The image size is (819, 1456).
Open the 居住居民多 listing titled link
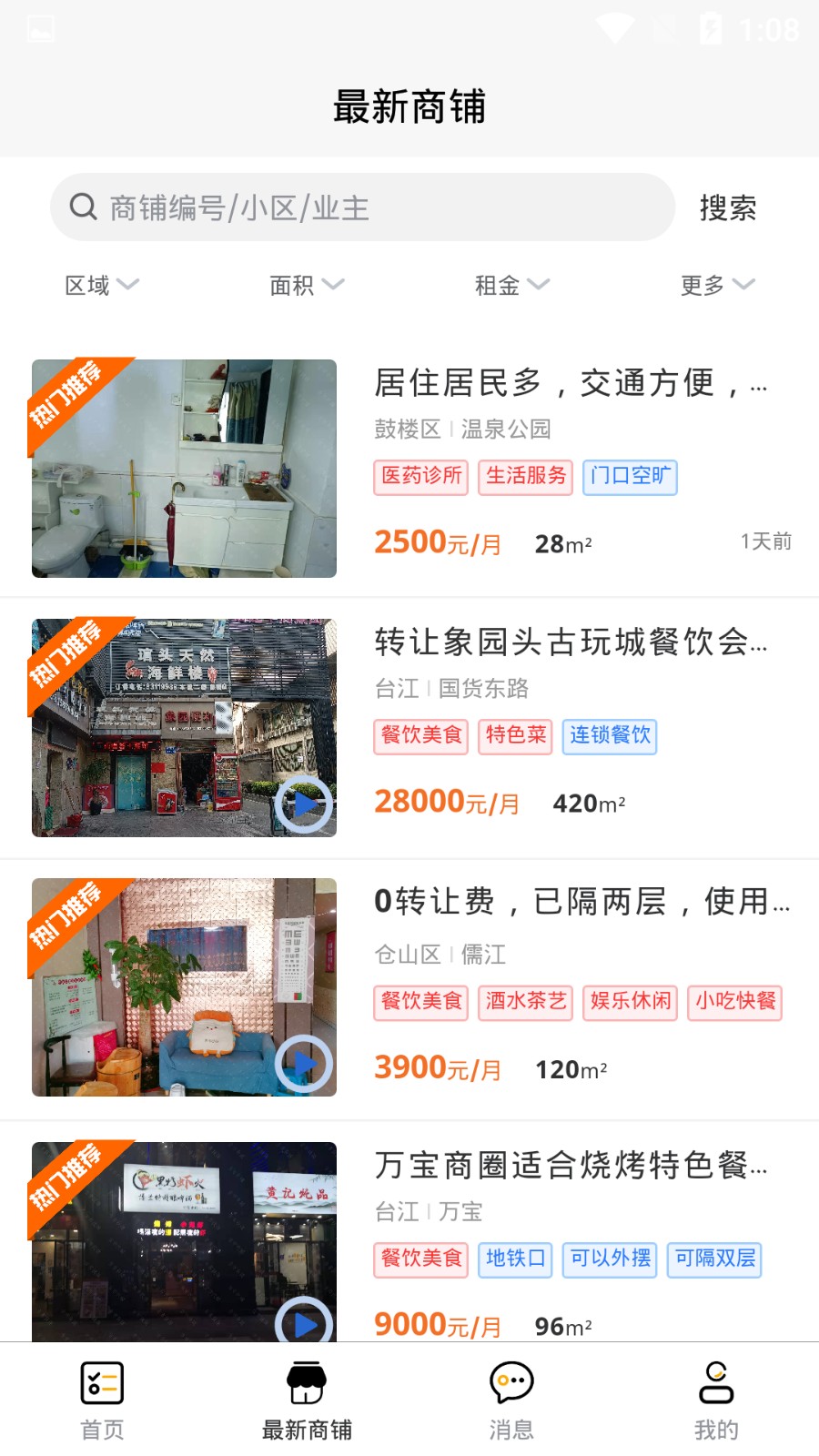[x=573, y=384]
